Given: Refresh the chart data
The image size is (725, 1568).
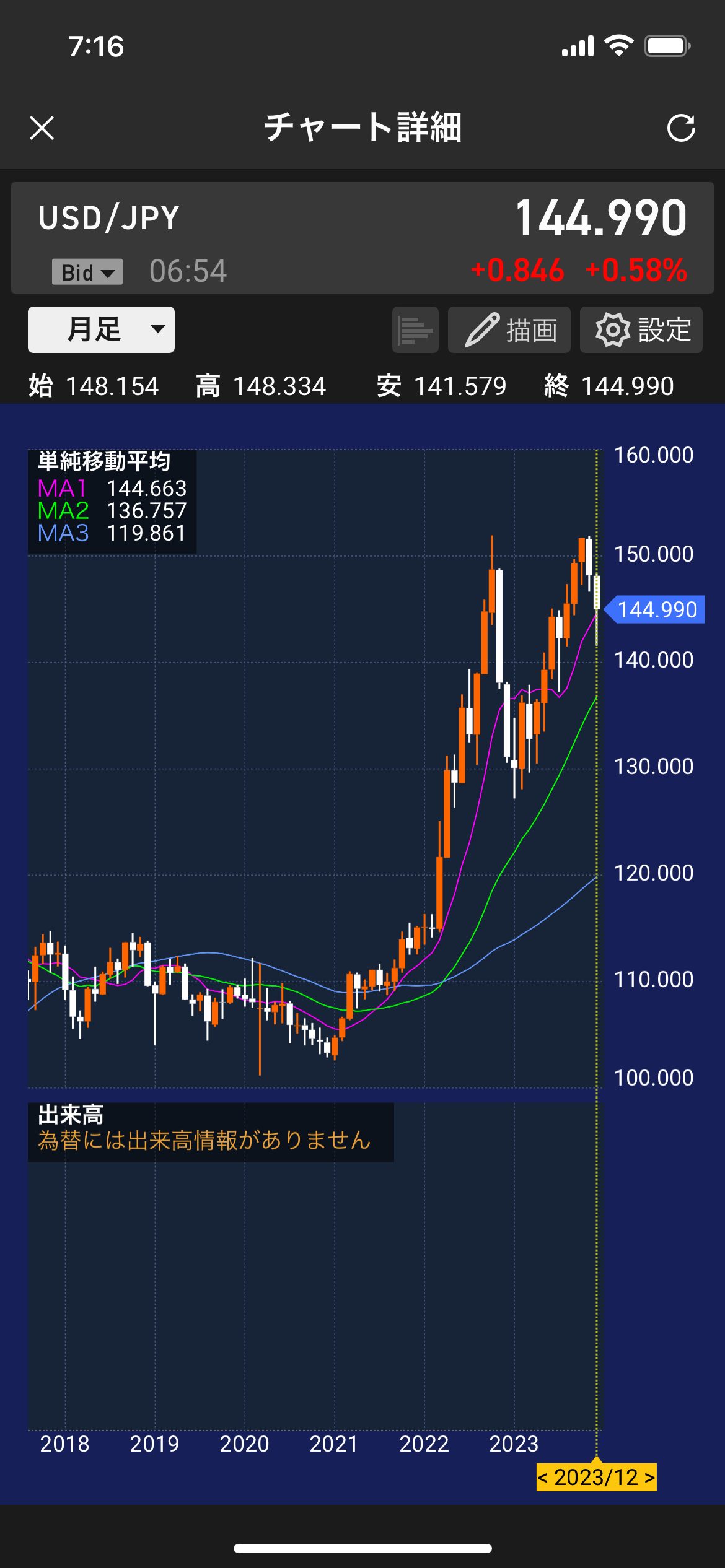Looking at the screenshot, I should point(680,128).
